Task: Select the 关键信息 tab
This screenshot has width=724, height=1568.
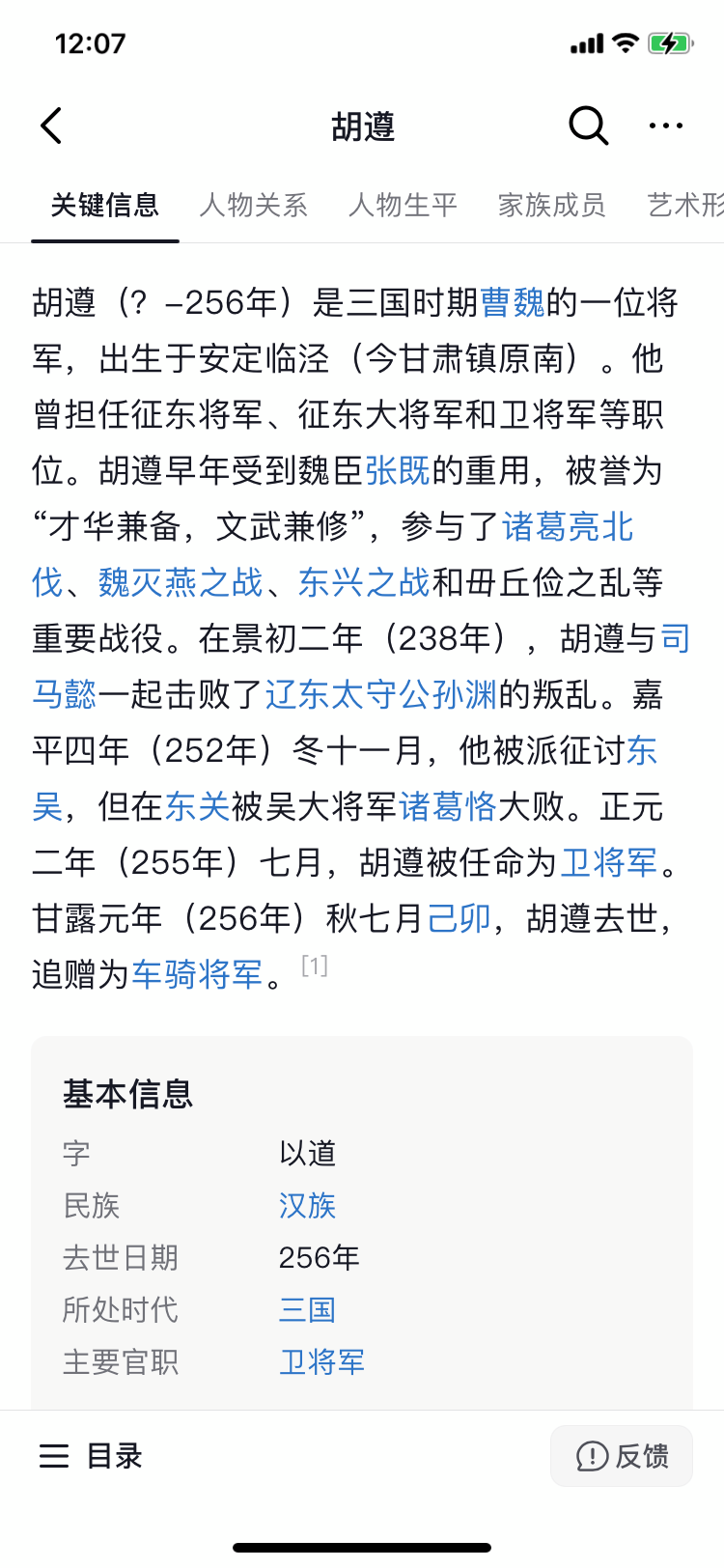Action: (104, 205)
